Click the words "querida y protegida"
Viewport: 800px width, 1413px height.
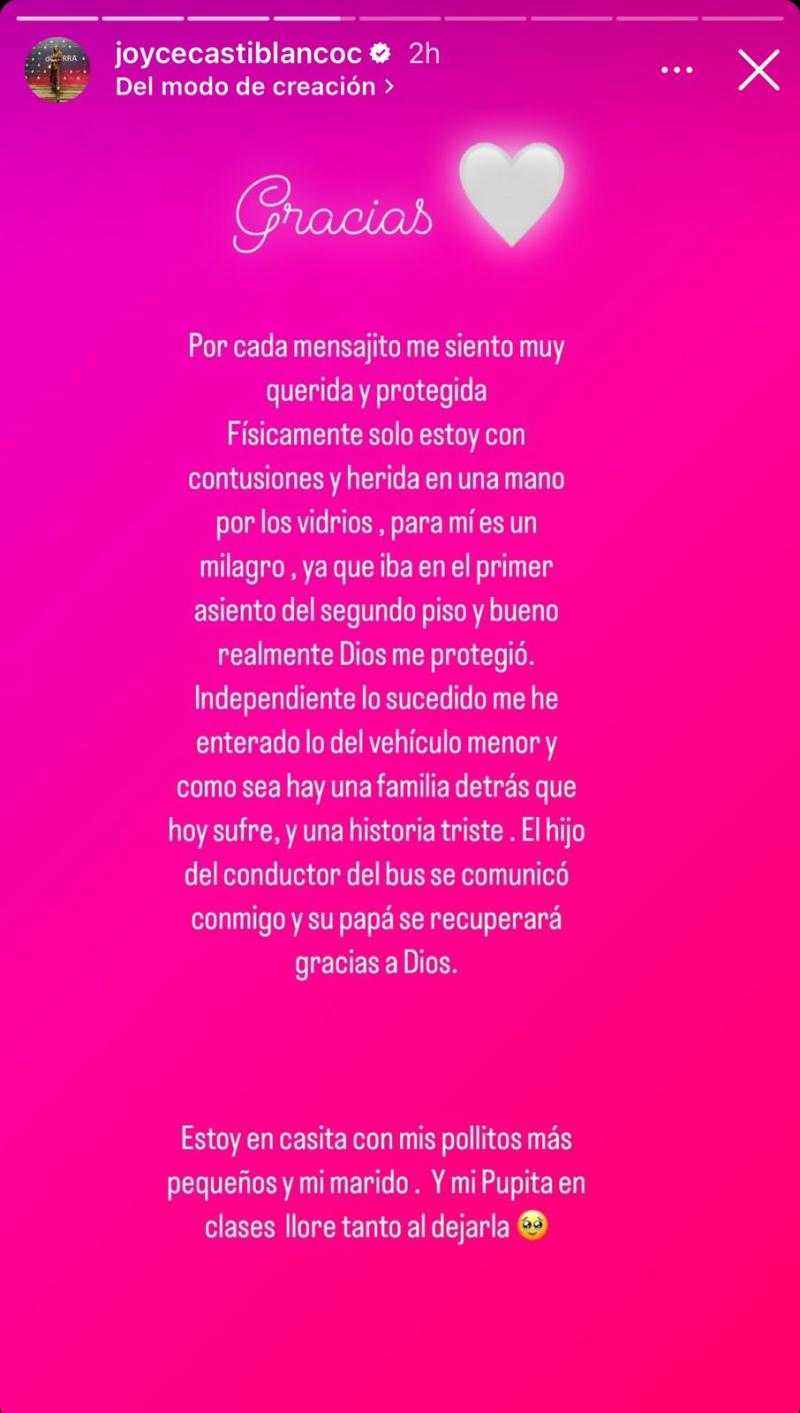375,391
